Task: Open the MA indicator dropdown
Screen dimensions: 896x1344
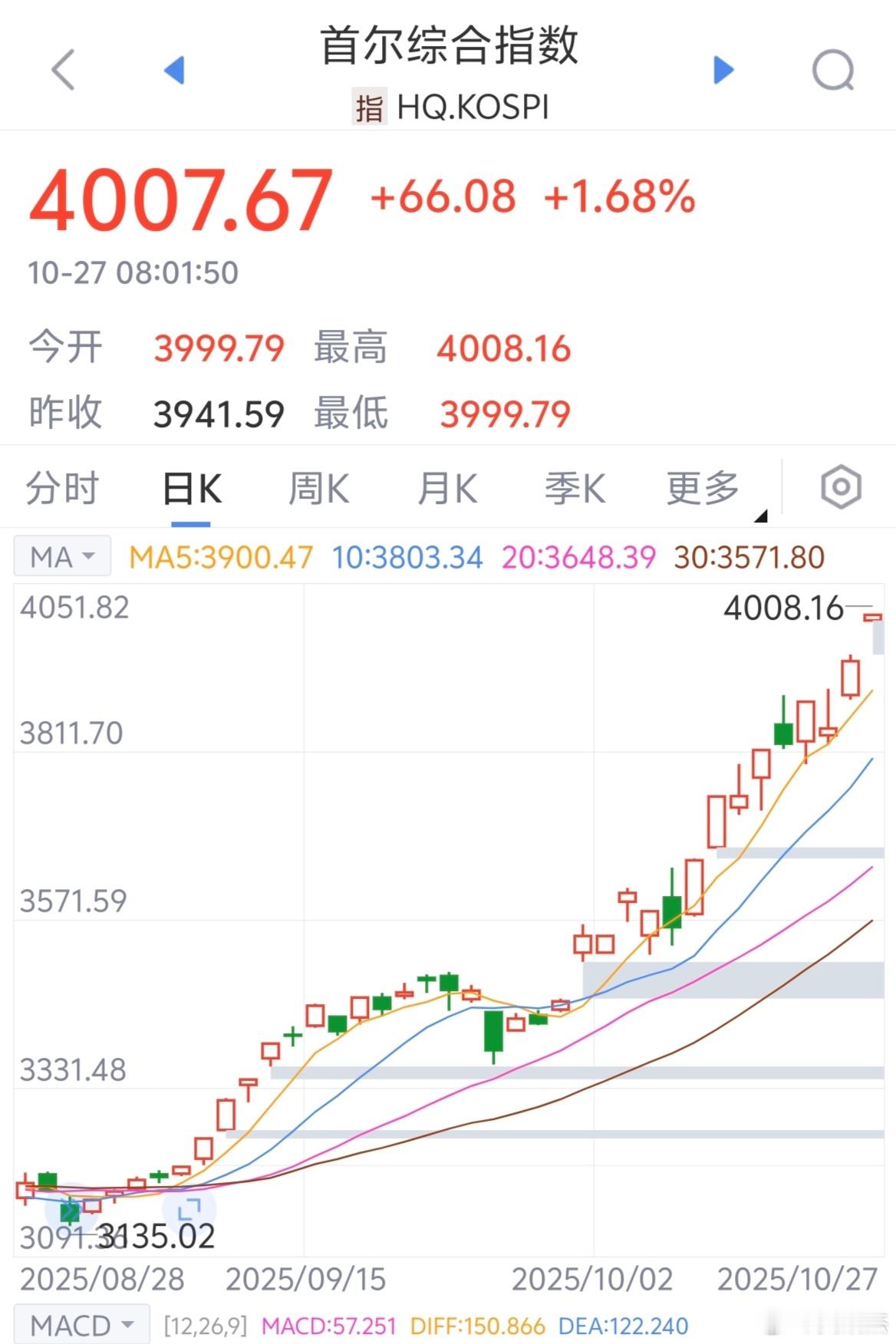Action: [x=62, y=557]
